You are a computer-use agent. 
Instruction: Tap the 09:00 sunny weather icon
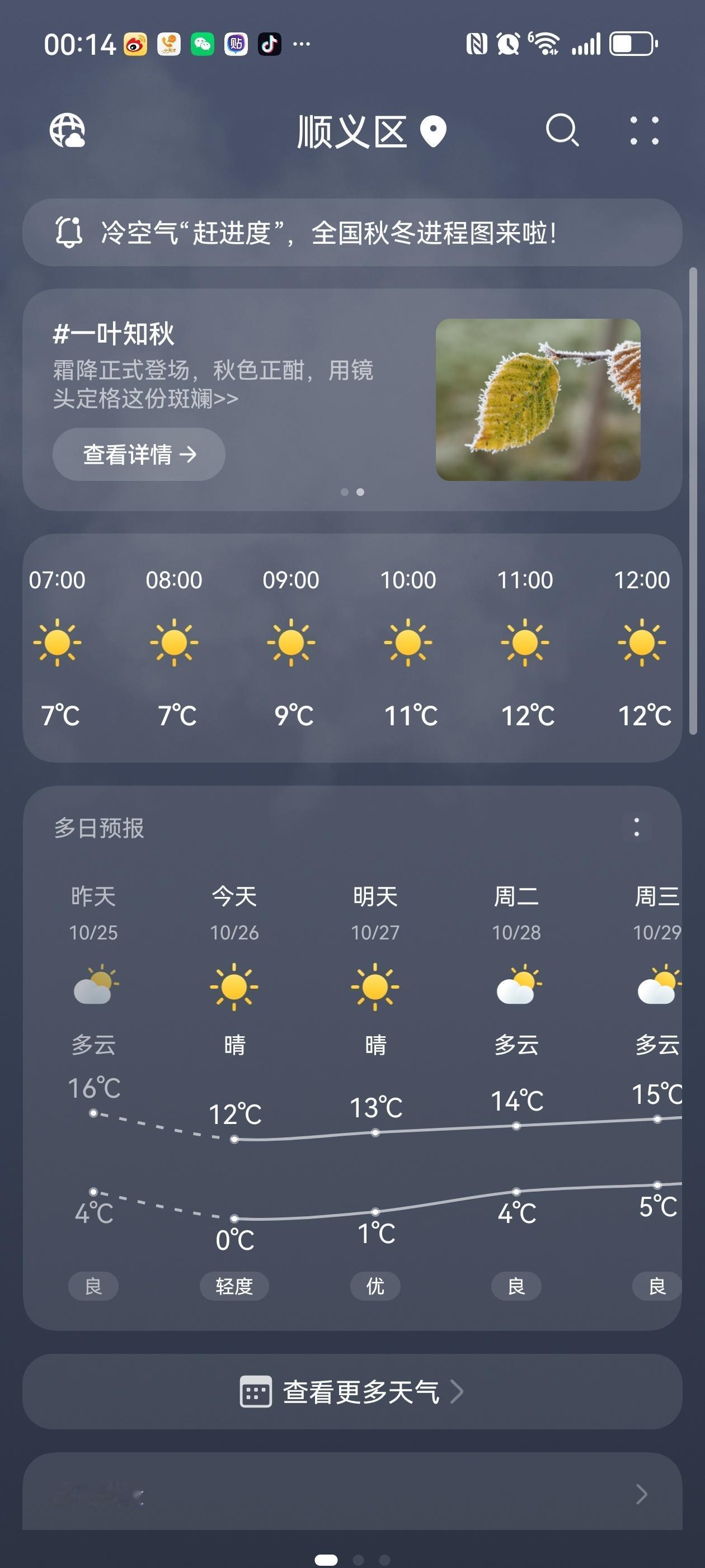(293, 642)
